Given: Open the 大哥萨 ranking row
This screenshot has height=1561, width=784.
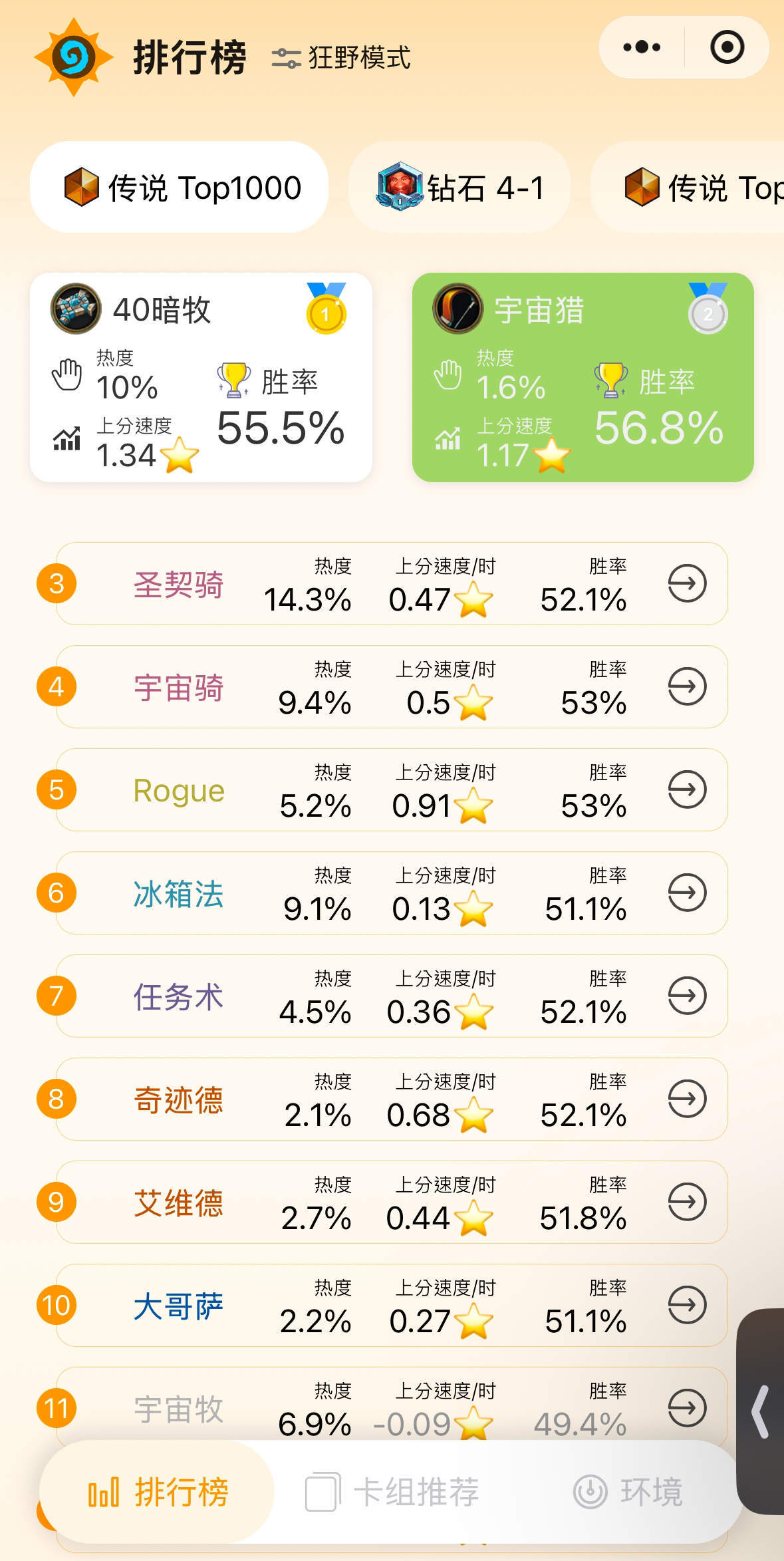Looking at the screenshot, I should (x=391, y=1305).
